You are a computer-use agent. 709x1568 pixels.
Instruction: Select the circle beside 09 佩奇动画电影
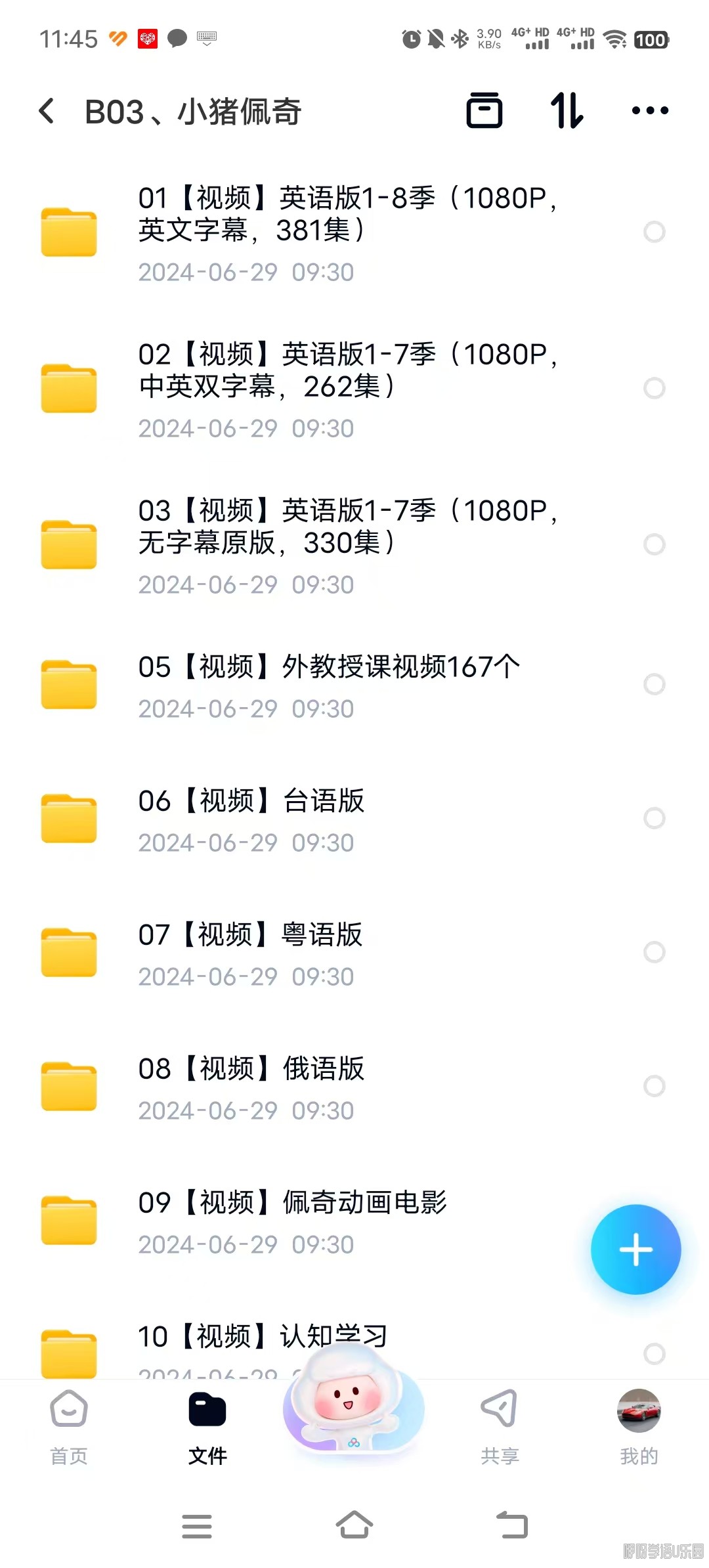pyautogui.click(x=655, y=1221)
